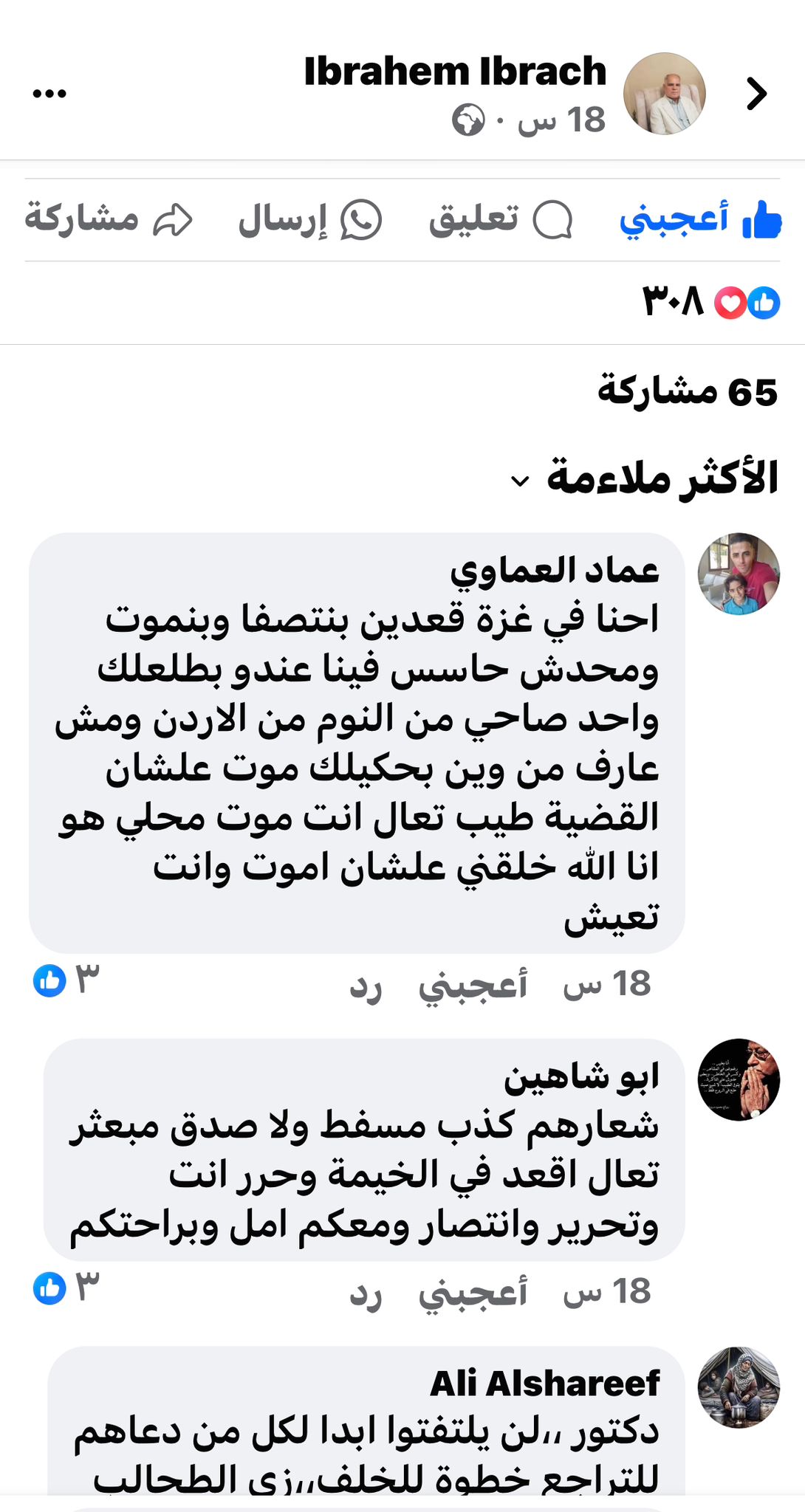Send the post via إرسال WhatsApp button
Viewport: 805px width, 1512px height.
click(x=309, y=219)
